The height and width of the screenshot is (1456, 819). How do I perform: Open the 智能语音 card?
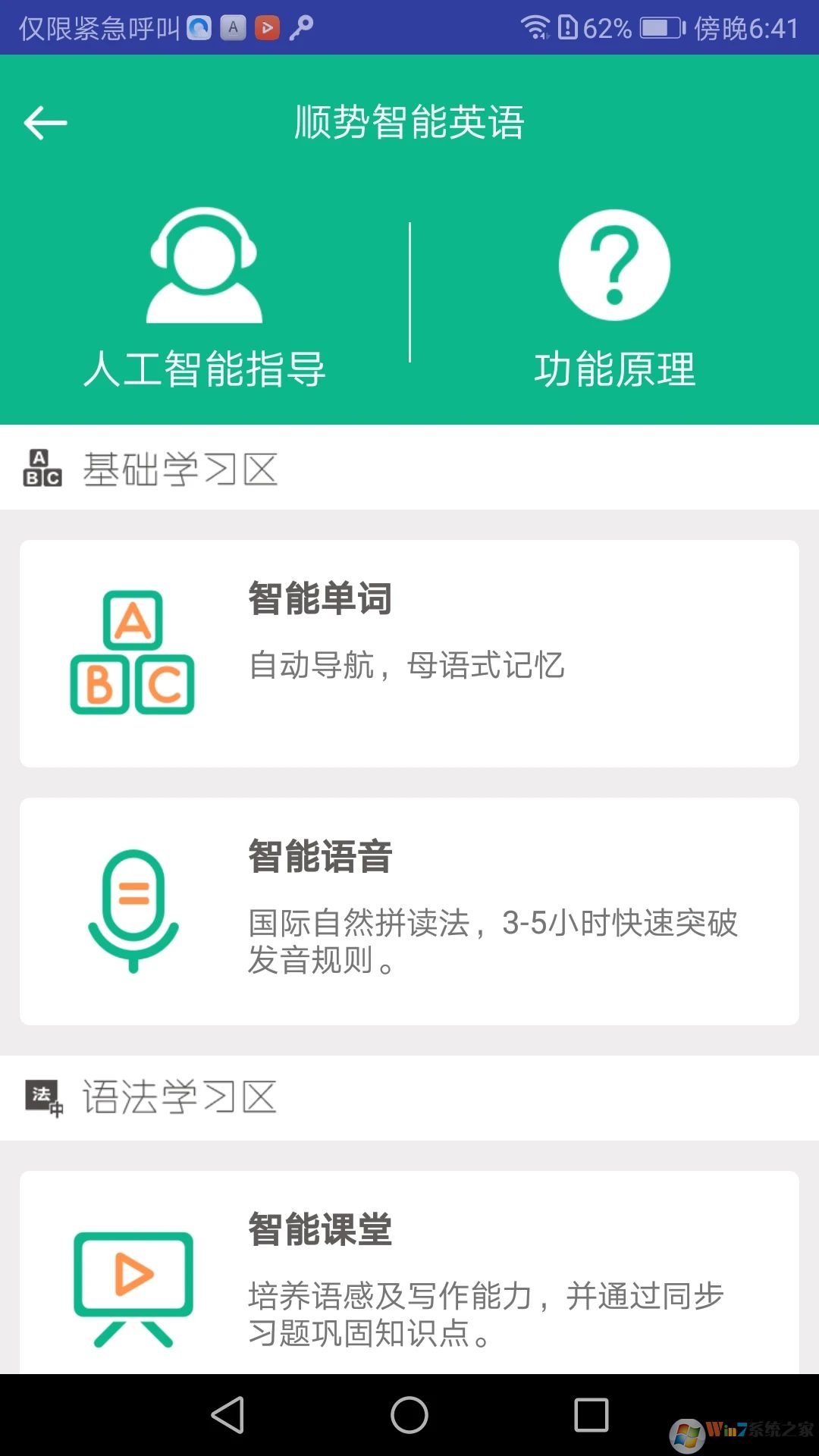(x=409, y=910)
